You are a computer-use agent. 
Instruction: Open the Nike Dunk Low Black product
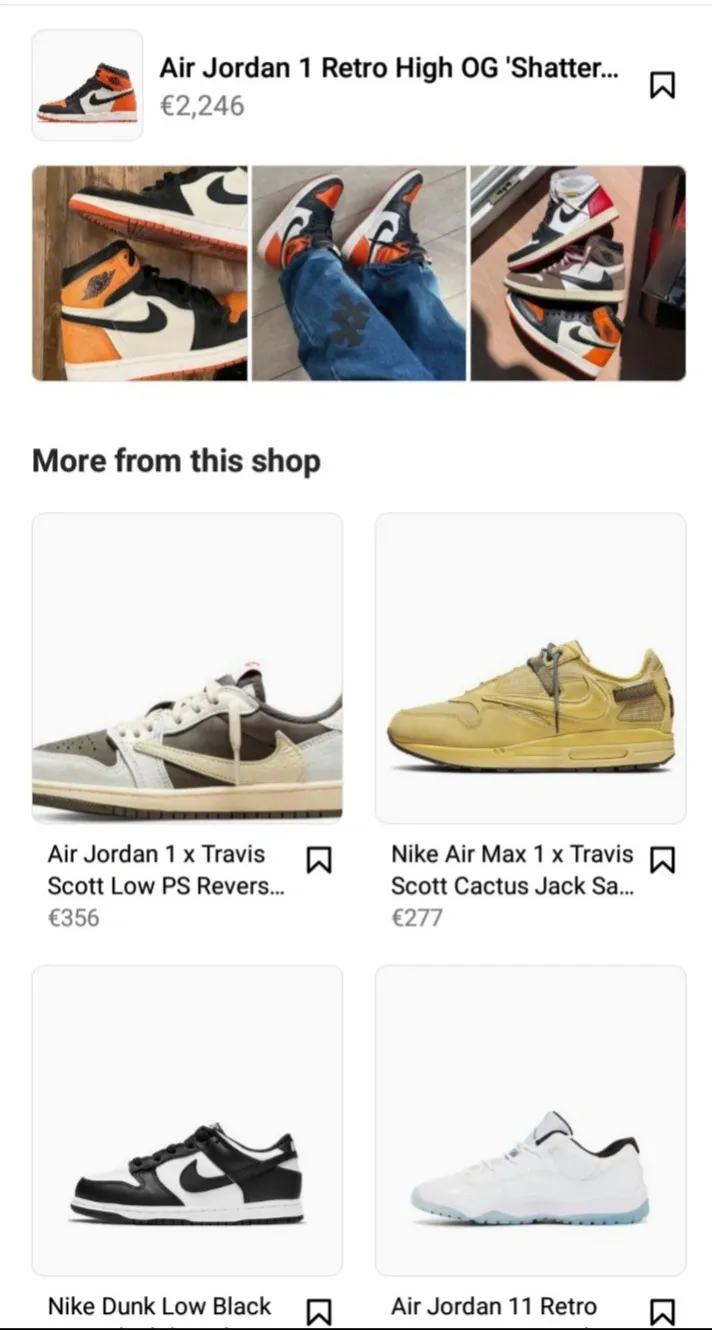pyautogui.click(x=187, y=1120)
